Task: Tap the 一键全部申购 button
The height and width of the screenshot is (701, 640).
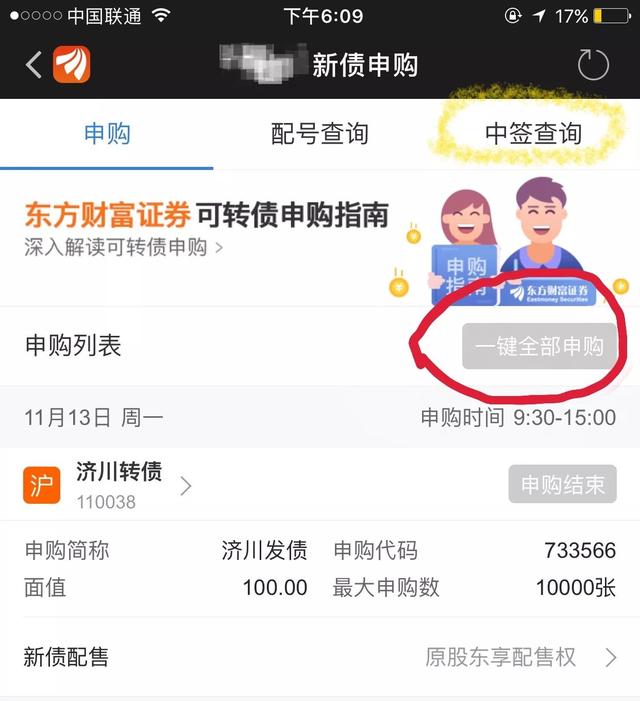Action: click(539, 347)
